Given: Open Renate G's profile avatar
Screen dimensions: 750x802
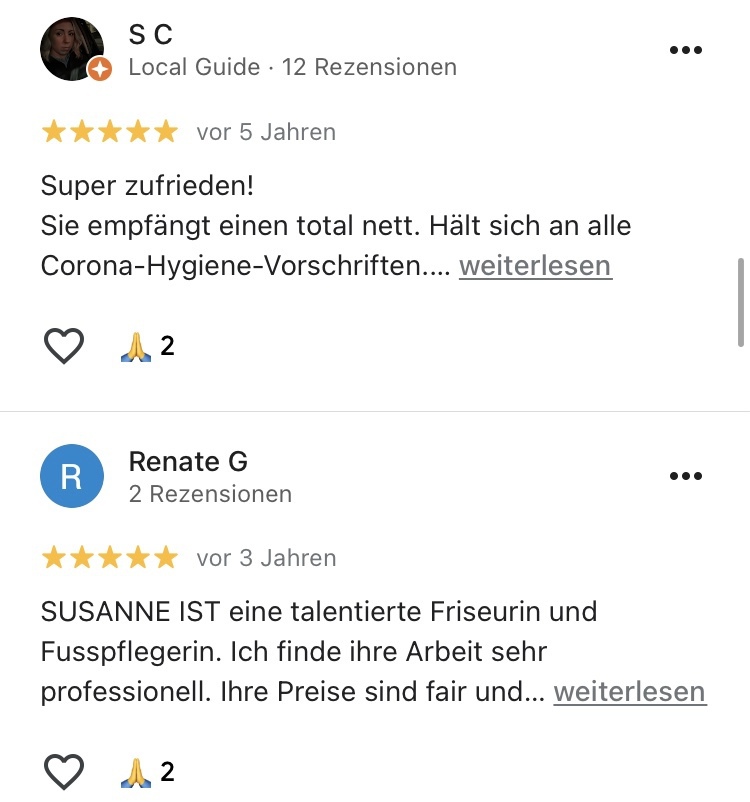Looking at the screenshot, I should click(72, 476).
